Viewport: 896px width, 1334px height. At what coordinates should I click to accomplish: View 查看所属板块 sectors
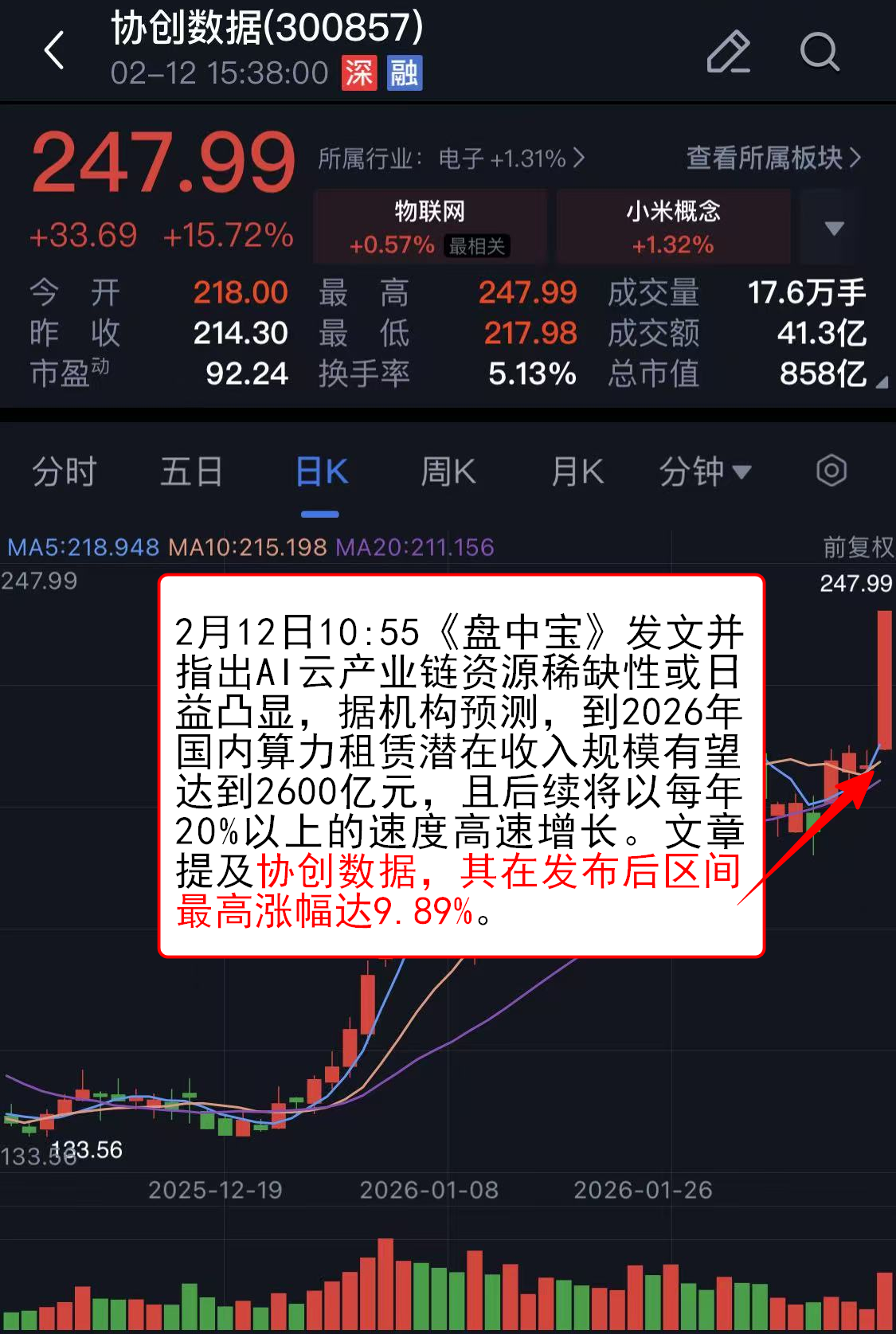click(x=773, y=158)
